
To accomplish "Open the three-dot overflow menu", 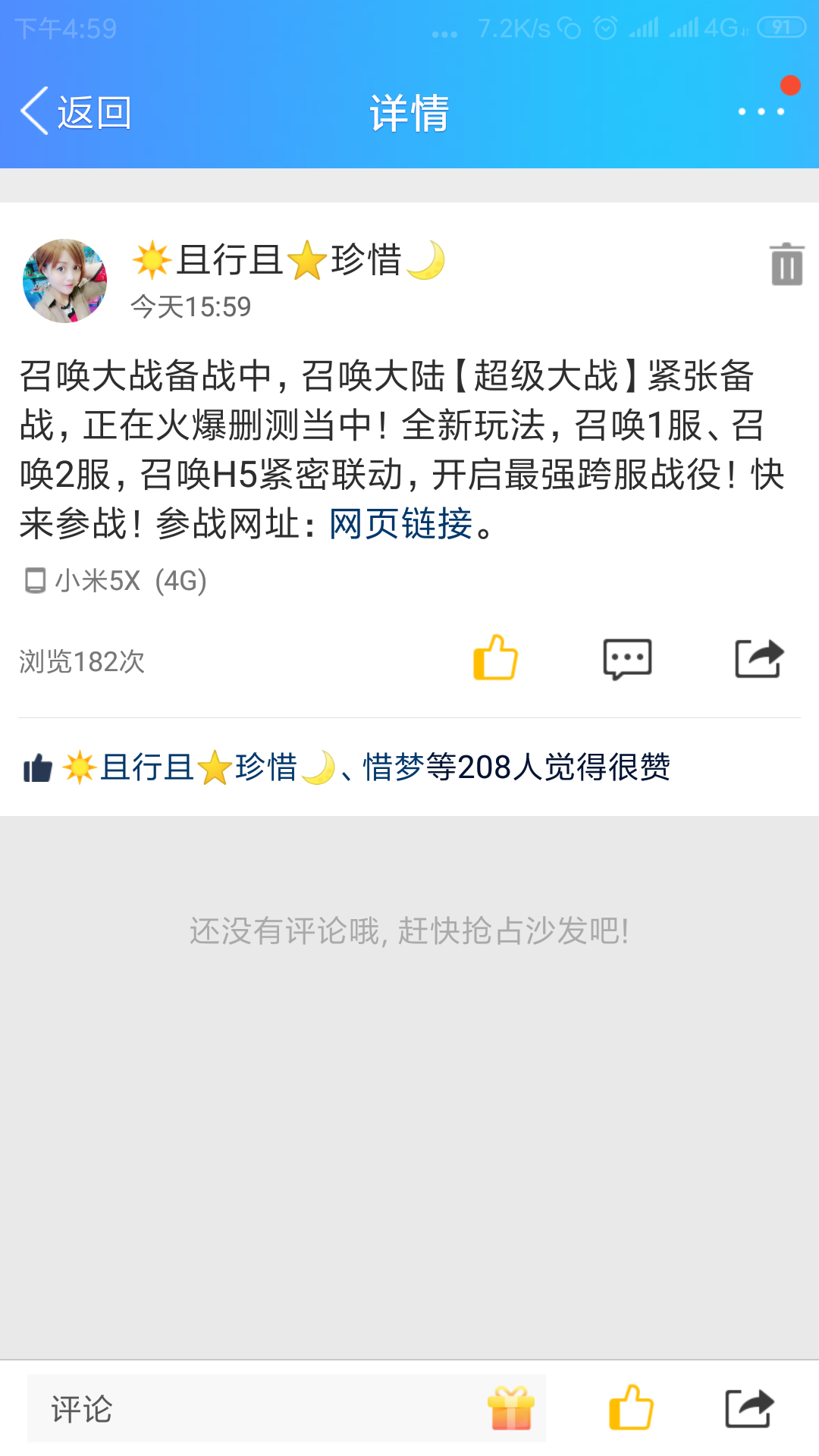I will pyautogui.click(x=761, y=111).
